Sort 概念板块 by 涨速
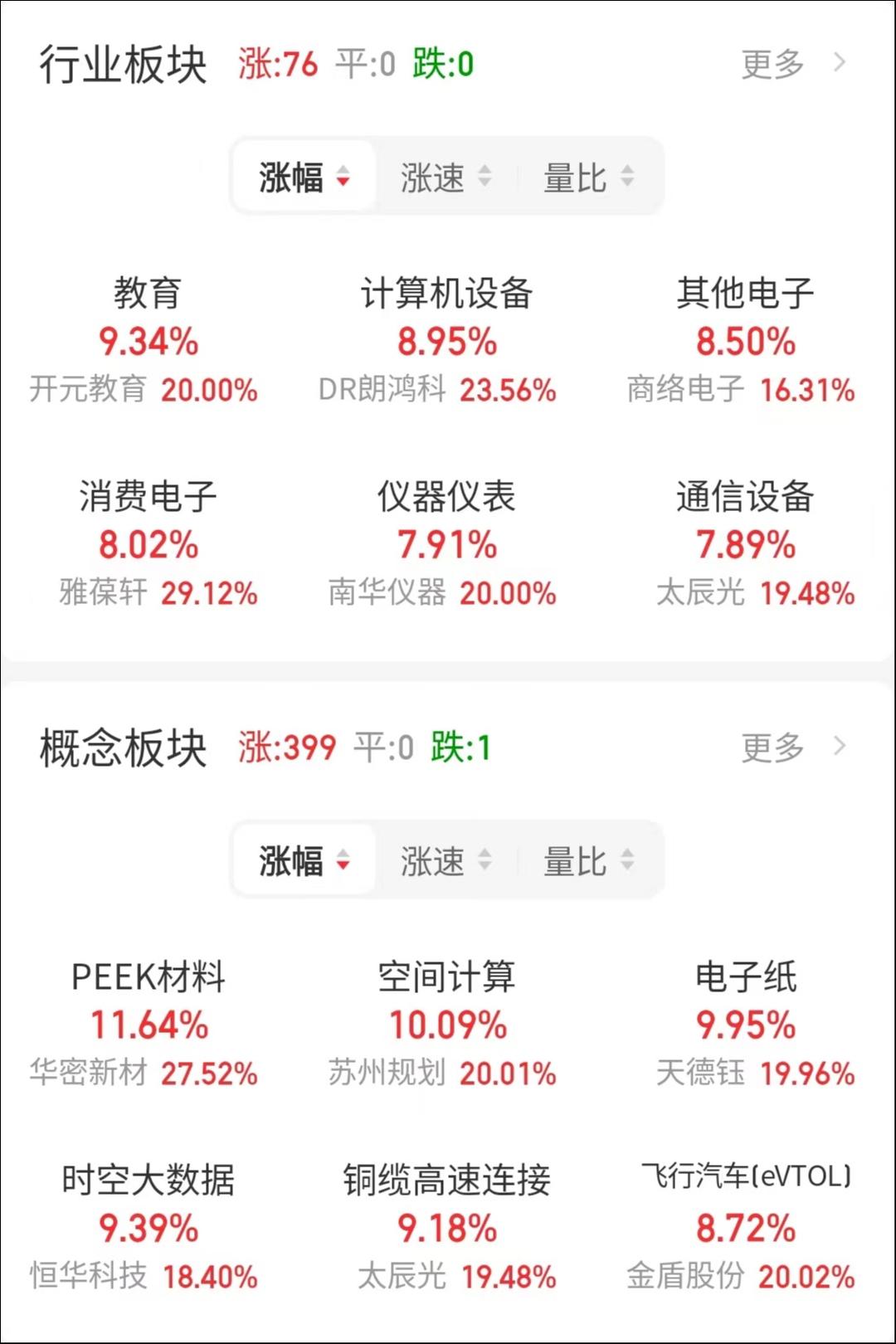 coord(446,860)
